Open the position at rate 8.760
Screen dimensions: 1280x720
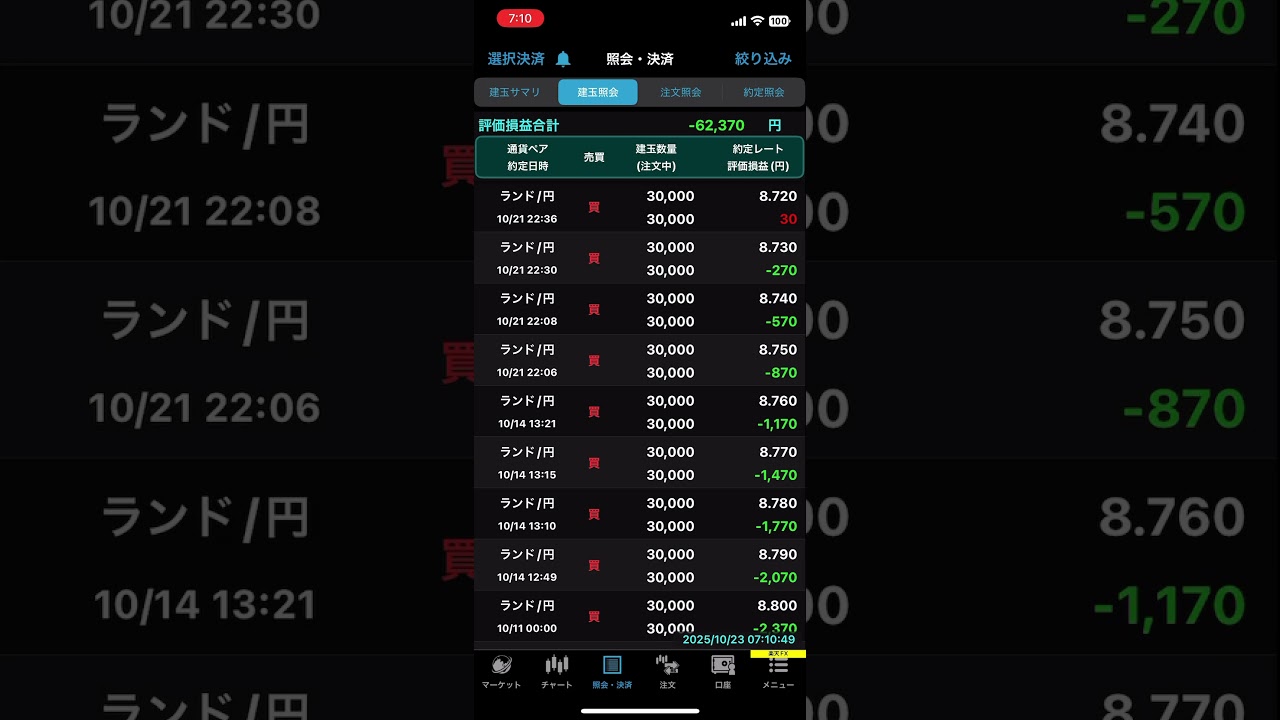pyautogui.click(x=640, y=411)
